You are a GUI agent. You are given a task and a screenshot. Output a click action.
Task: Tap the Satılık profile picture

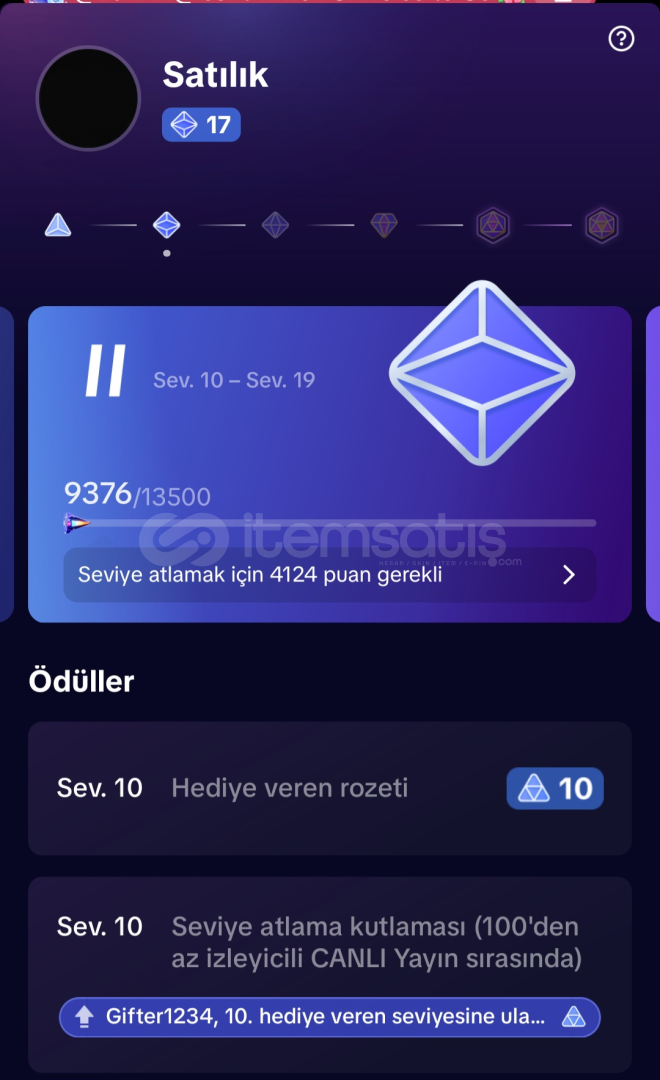click(x=88, y=98)
